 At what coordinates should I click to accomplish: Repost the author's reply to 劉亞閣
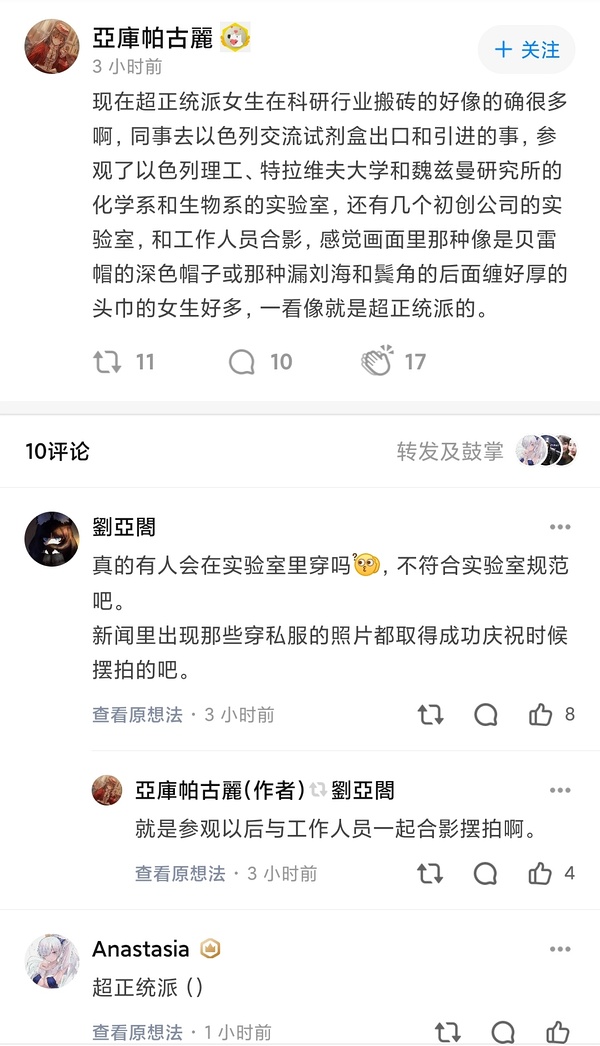430,873
